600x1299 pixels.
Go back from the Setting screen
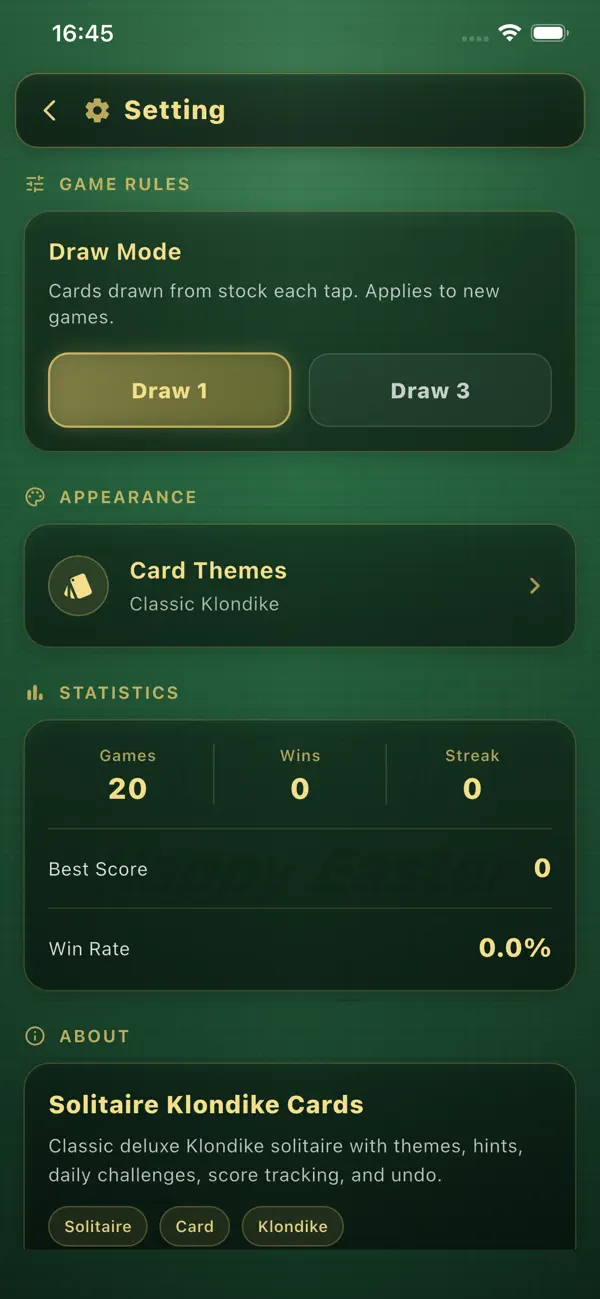point(50,110)
